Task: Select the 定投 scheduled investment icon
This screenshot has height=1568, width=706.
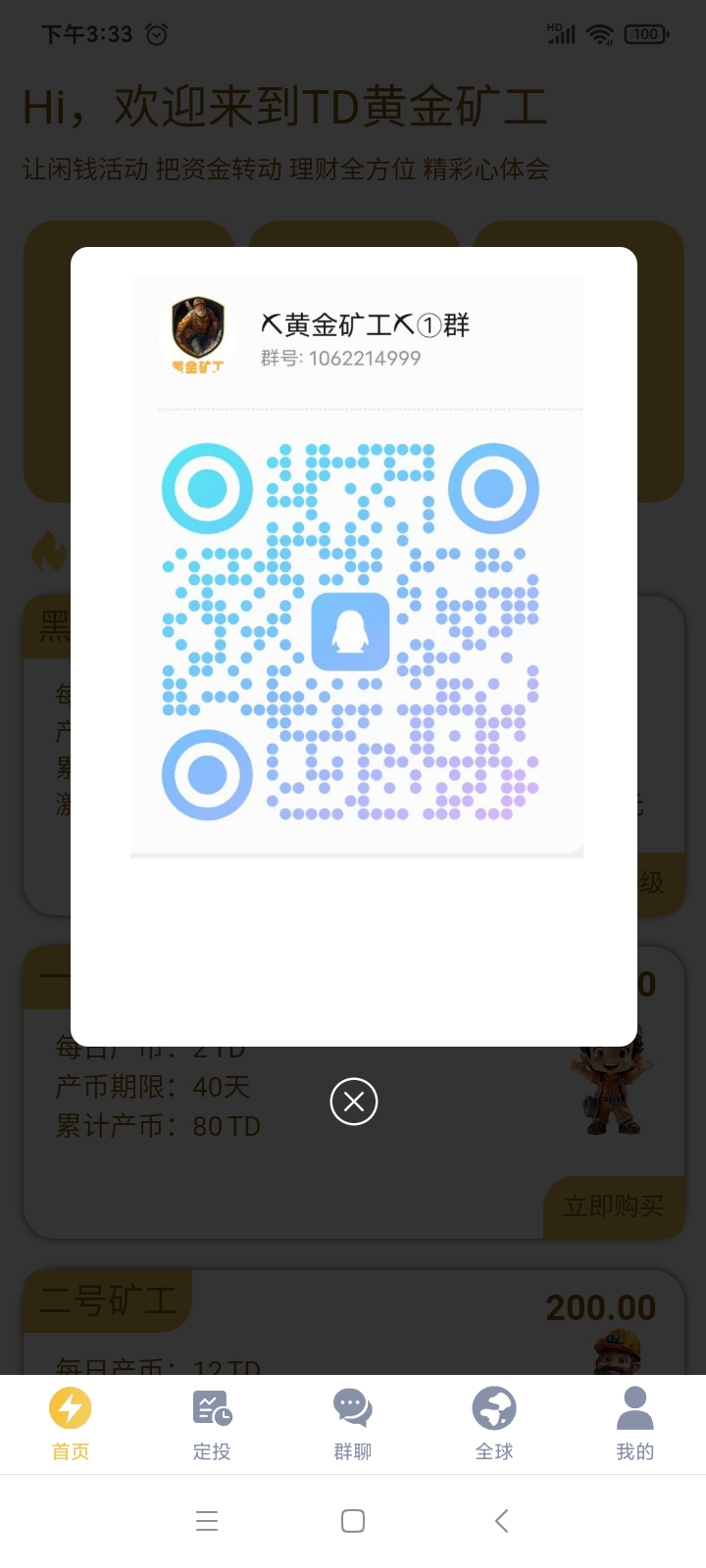Action: [x=211, y=1408]
